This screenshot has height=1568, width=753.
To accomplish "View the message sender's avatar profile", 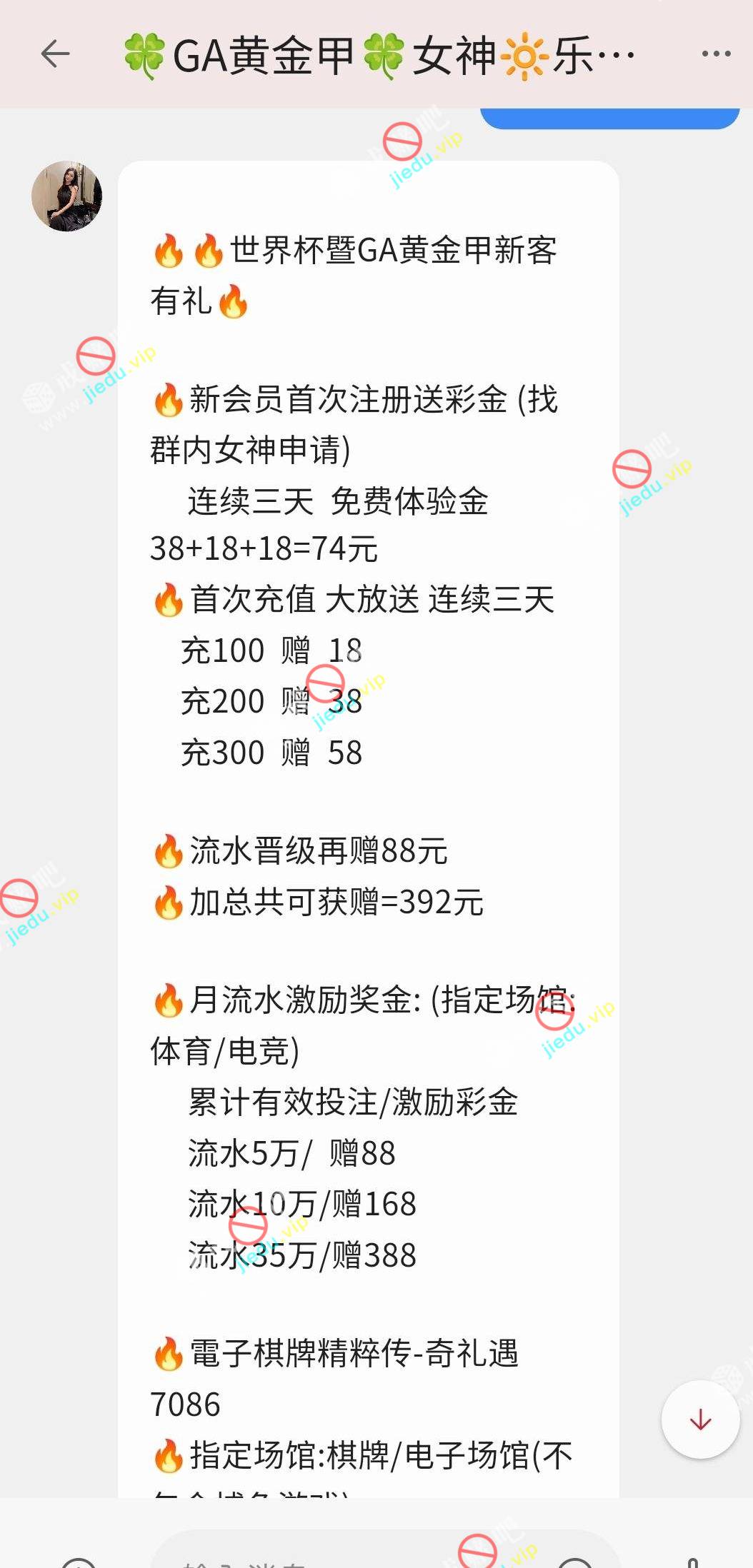I will coord(67,196).
